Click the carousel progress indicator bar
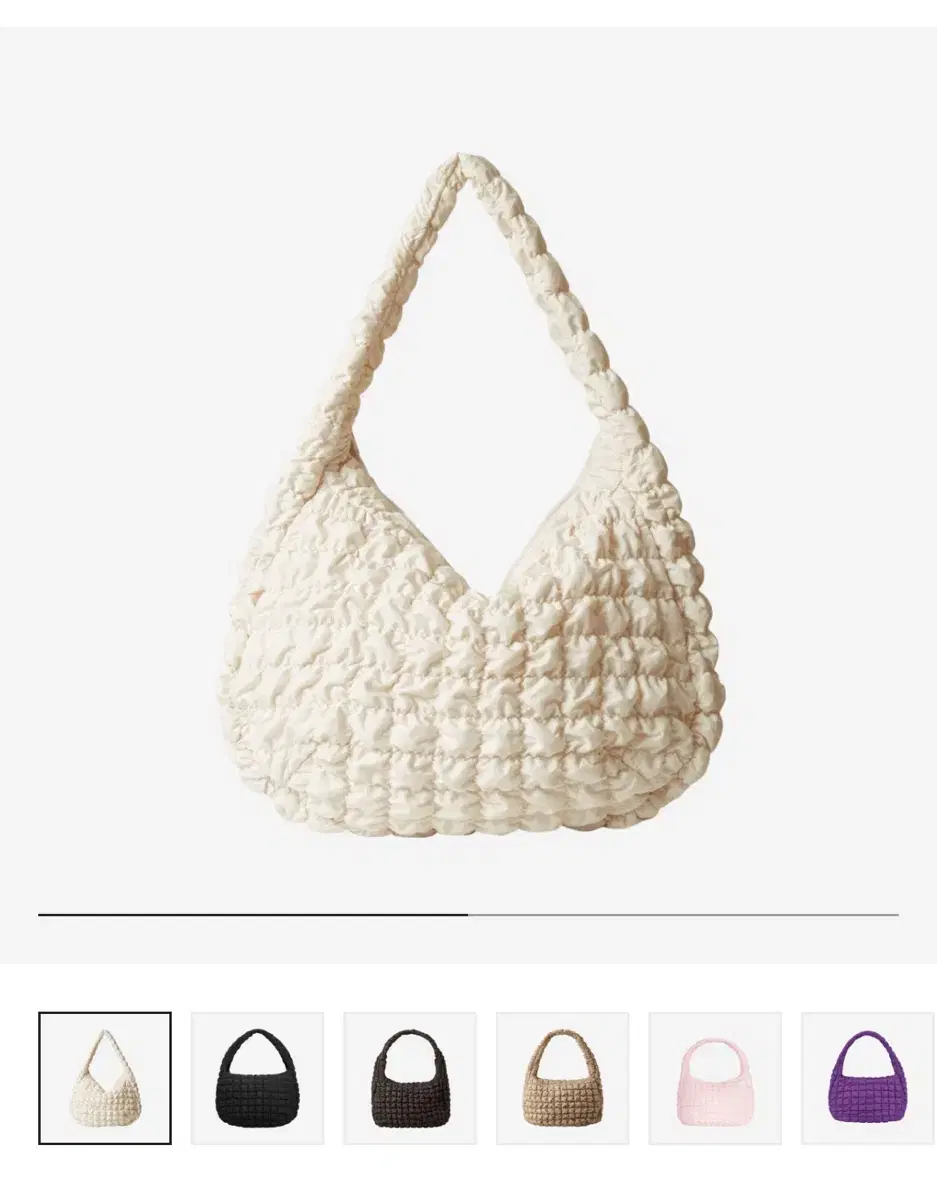This screenshot has height=1200, width=937. (x=468, y=913)
